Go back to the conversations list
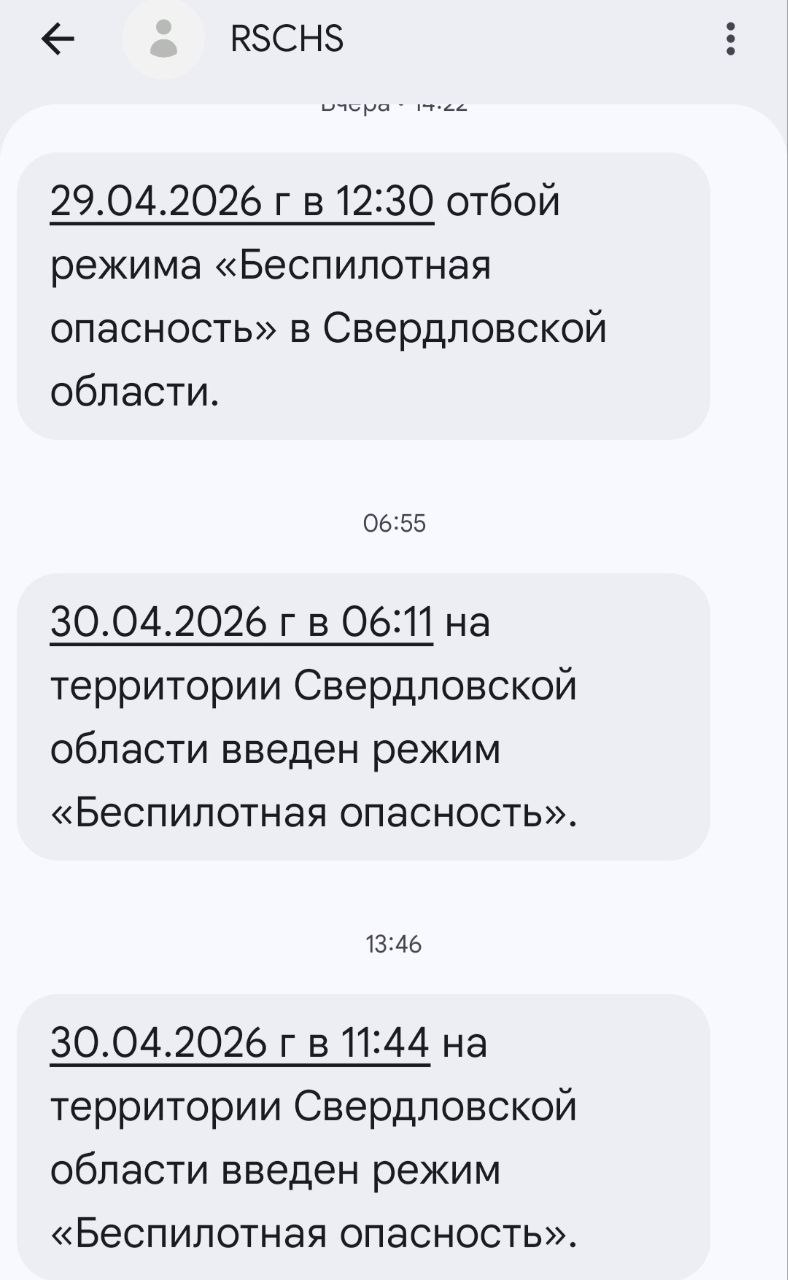 58,40
